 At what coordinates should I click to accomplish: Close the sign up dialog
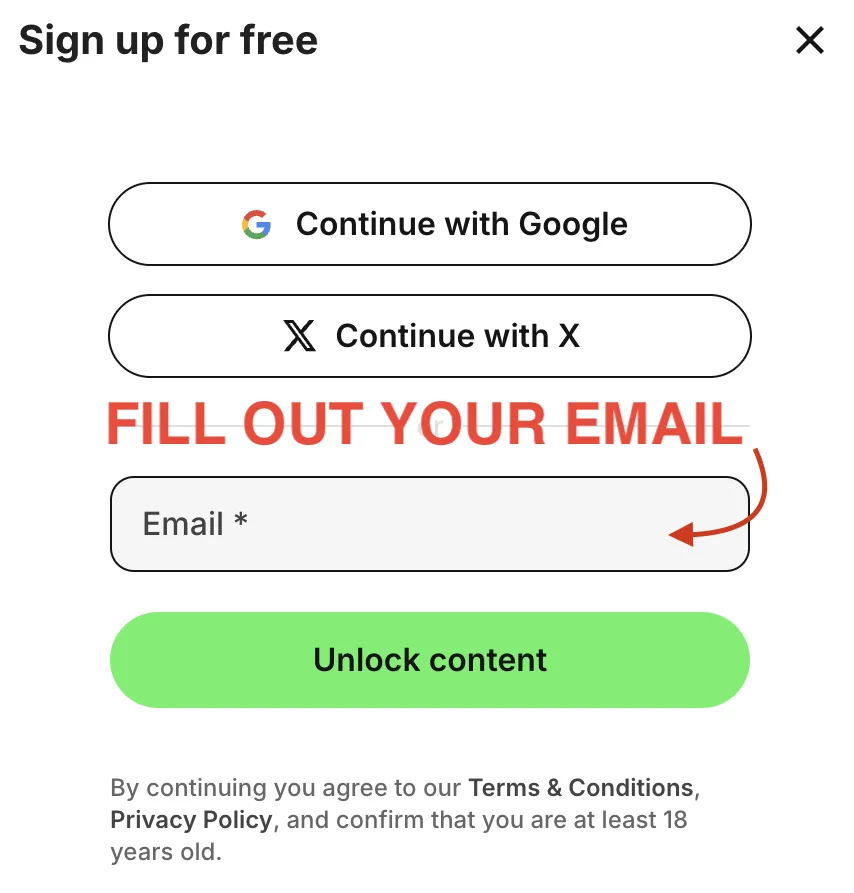[x=809, y=41]
